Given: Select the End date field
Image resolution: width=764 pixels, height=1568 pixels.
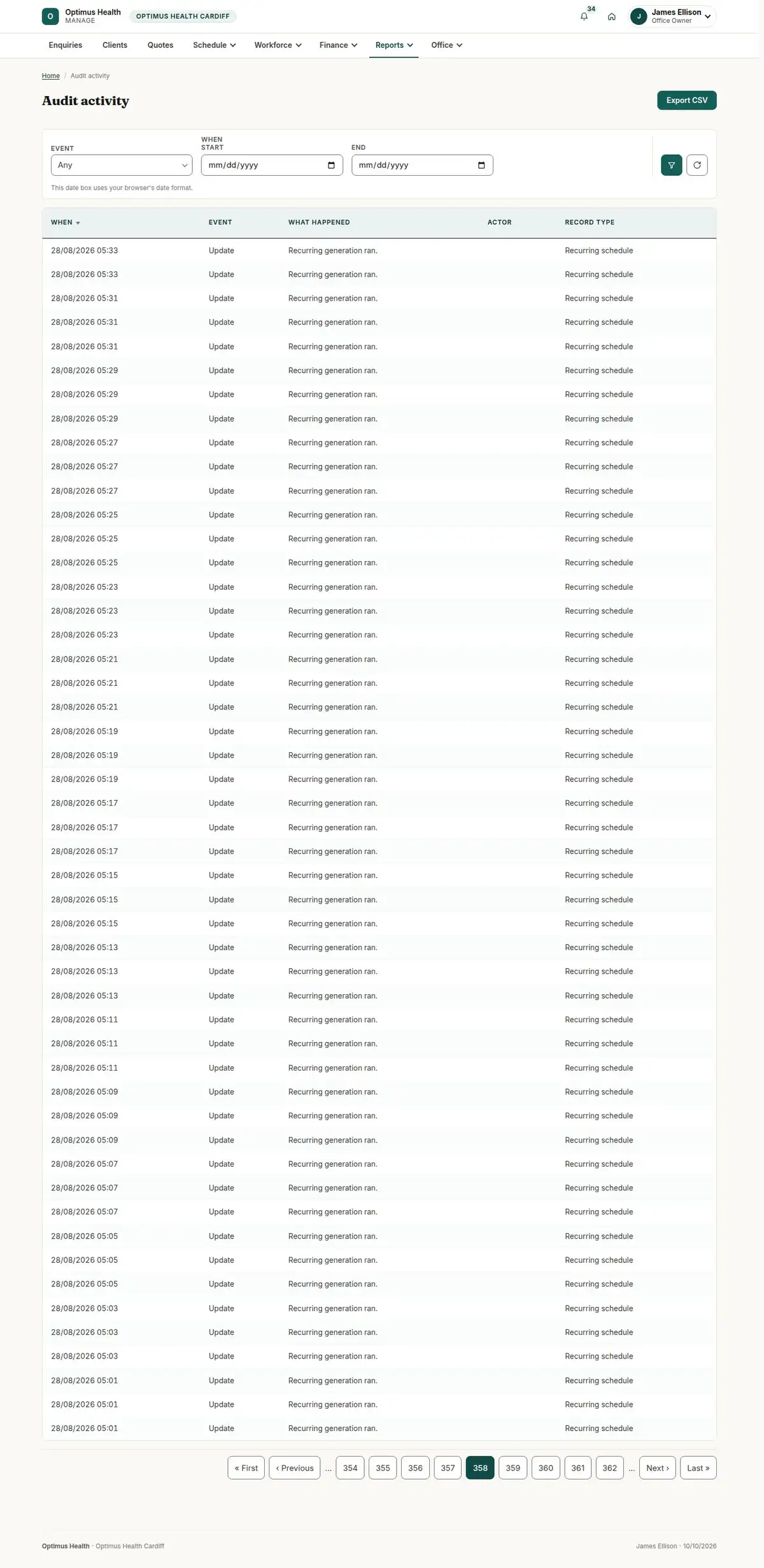Looking at the screenshot, I should click(422, 165).
